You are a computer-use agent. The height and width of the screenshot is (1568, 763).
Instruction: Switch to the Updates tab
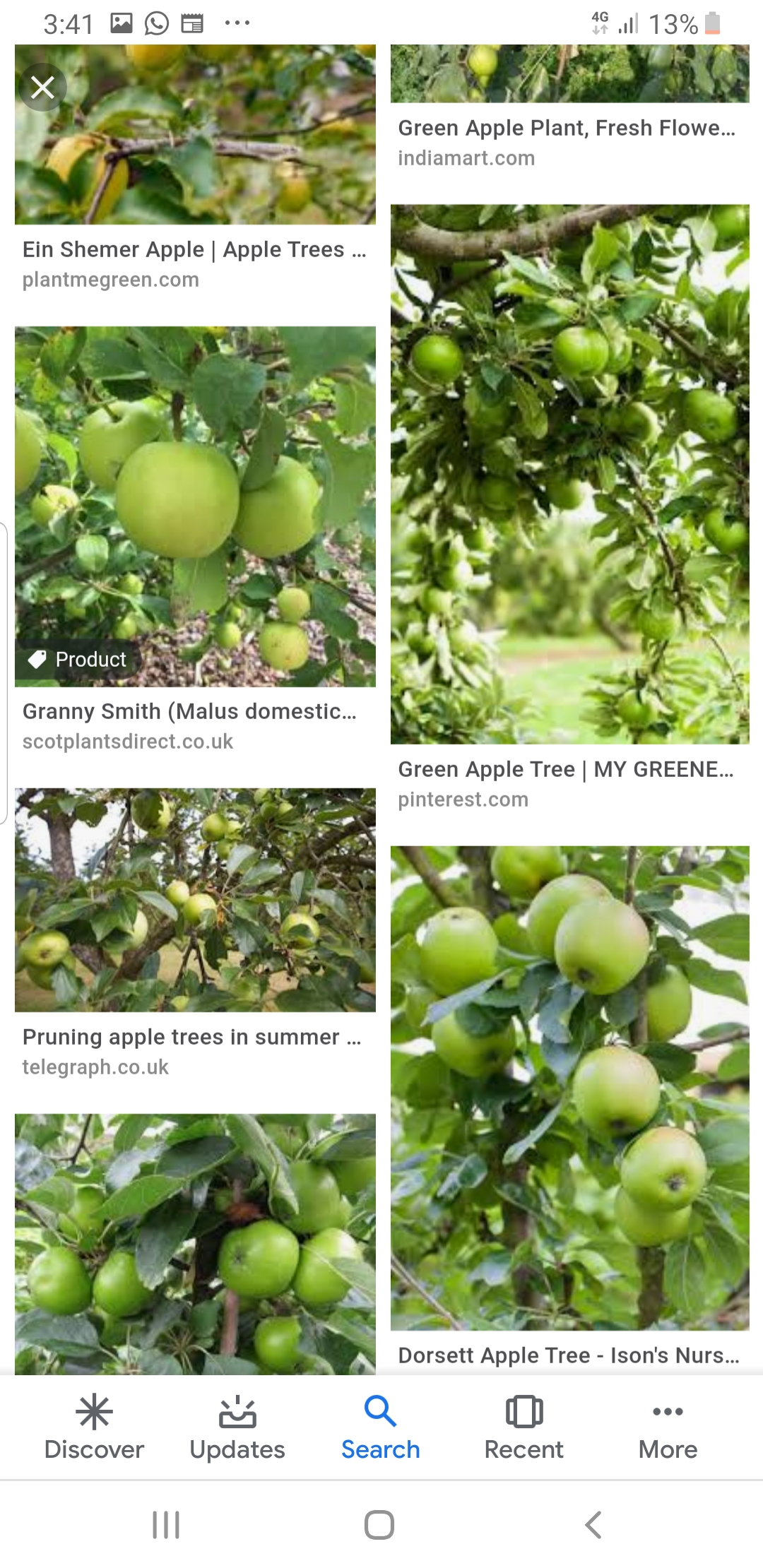pos(237,1427)
